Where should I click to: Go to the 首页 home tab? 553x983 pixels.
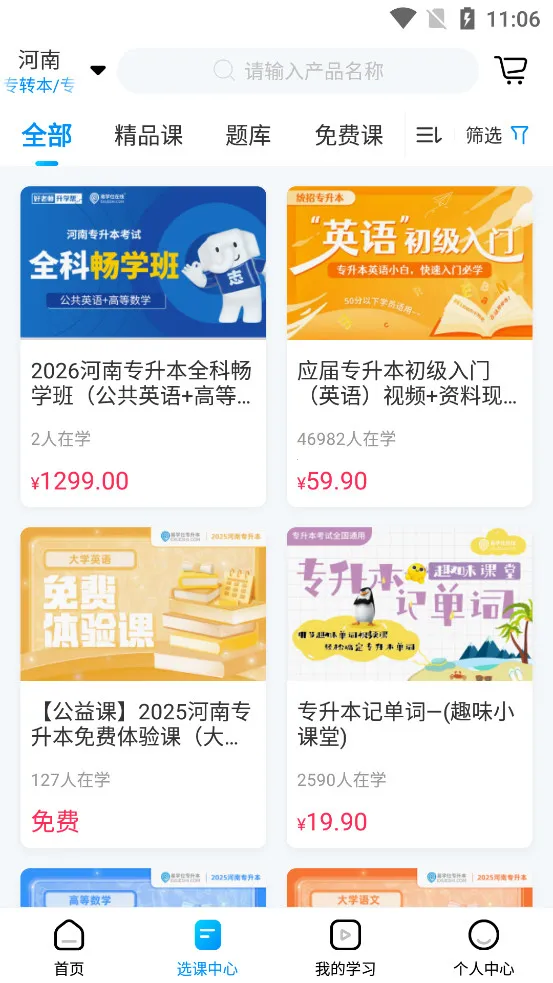click(x=69, y=947)
